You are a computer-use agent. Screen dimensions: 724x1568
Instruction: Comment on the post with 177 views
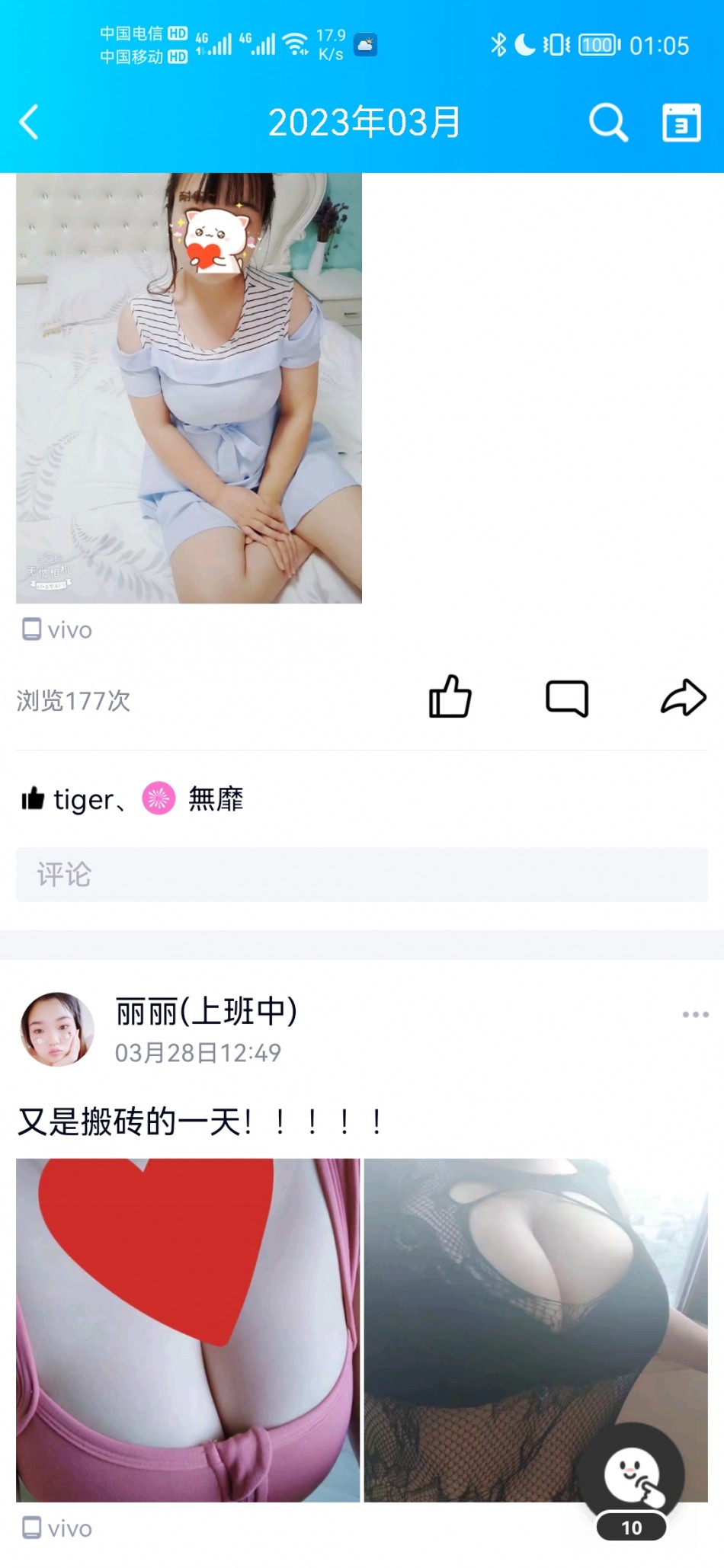click(x=567, y=697)
